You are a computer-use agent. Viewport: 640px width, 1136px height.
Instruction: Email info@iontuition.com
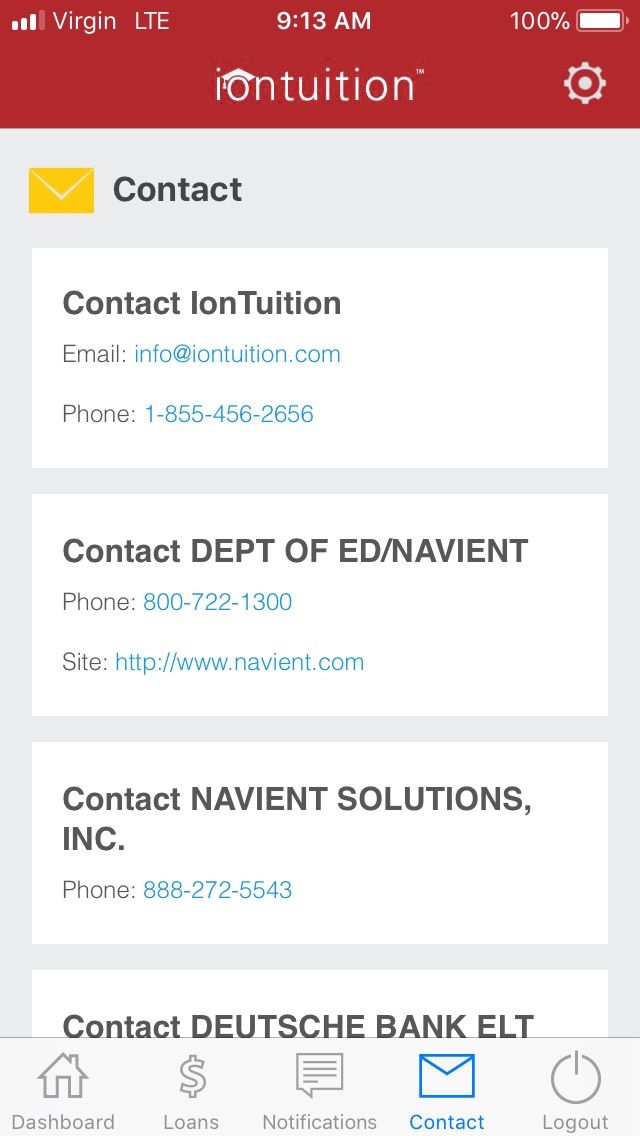pos(237,354)
